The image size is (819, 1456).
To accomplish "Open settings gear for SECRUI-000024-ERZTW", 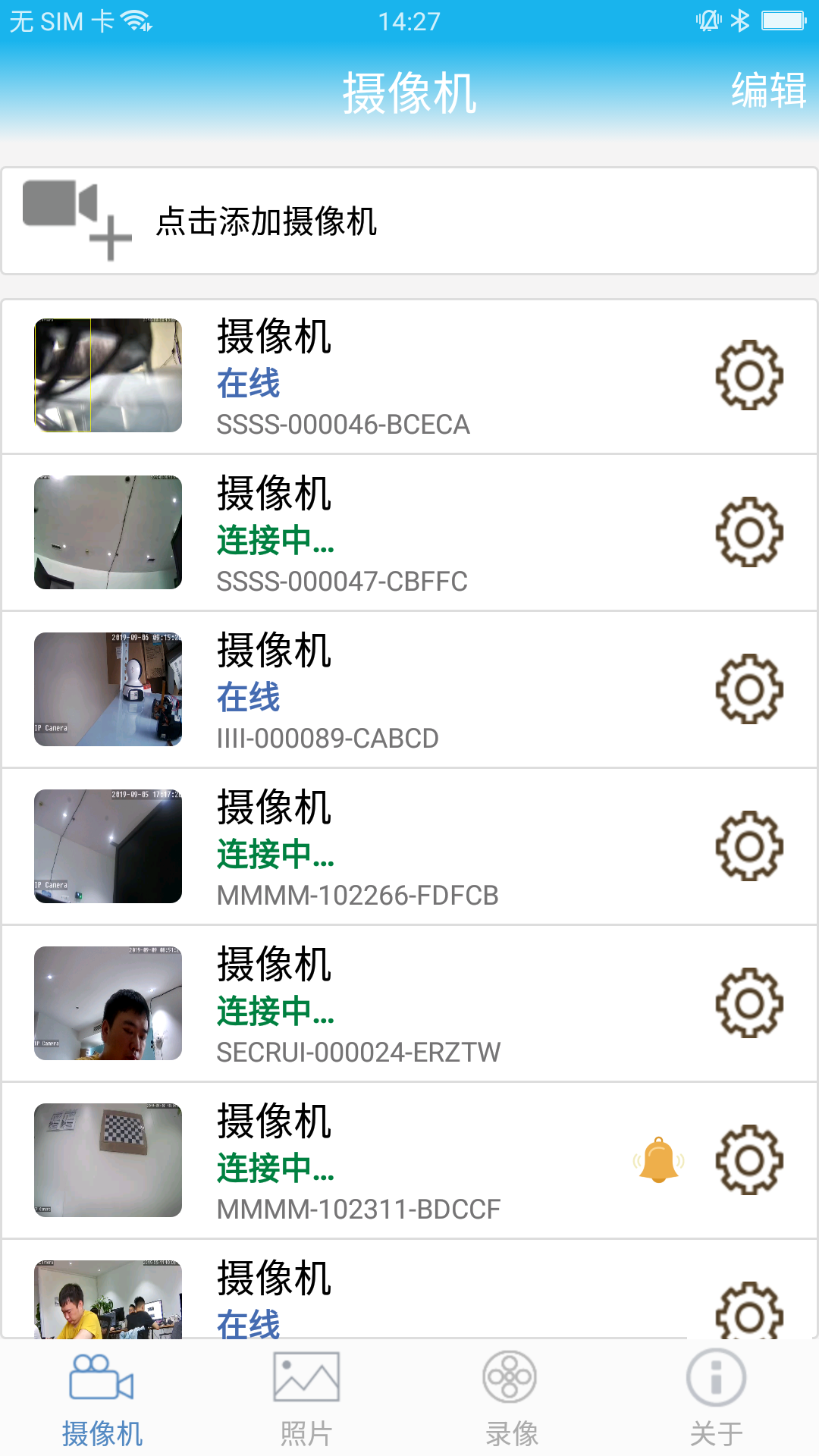I will 749,1003.
